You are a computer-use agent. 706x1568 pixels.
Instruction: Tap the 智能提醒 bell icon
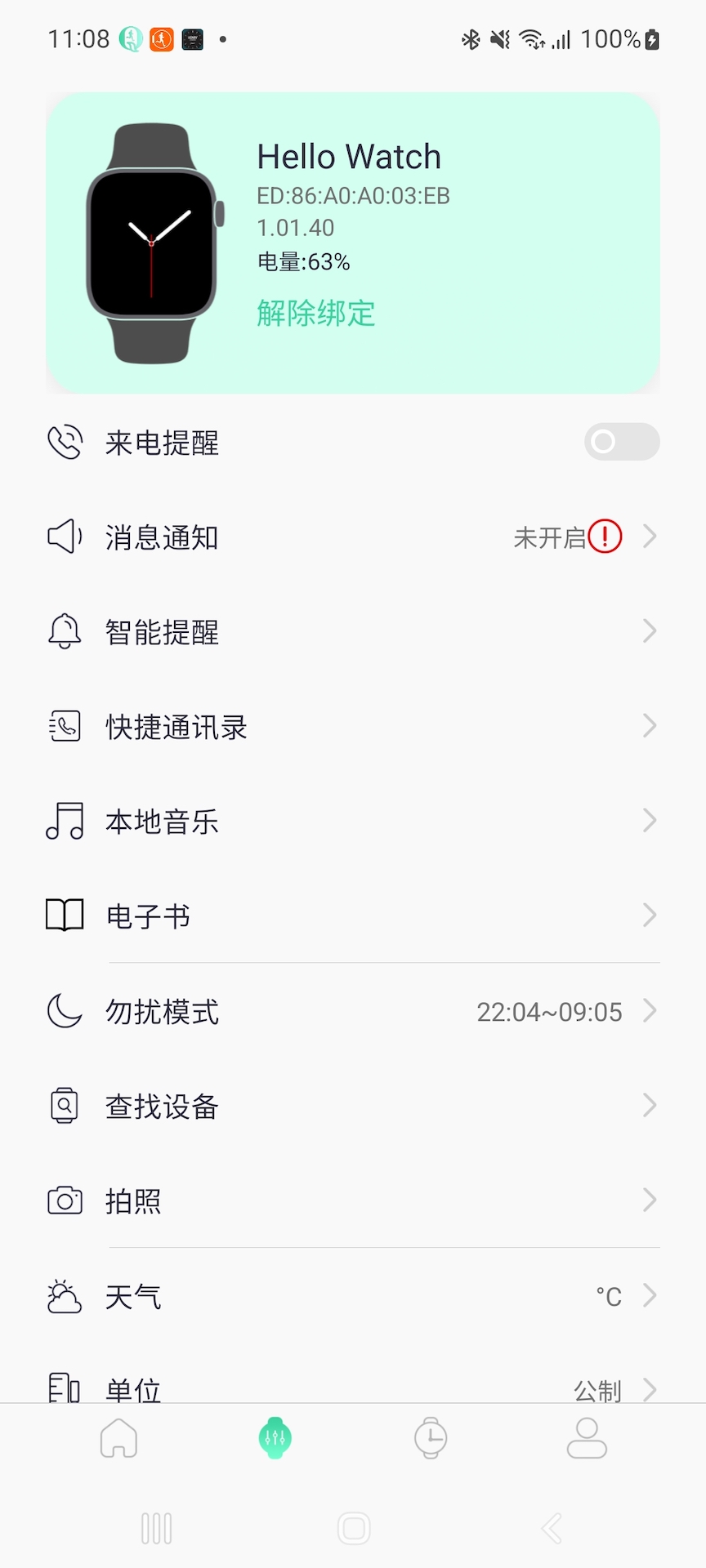coord(64,630)
